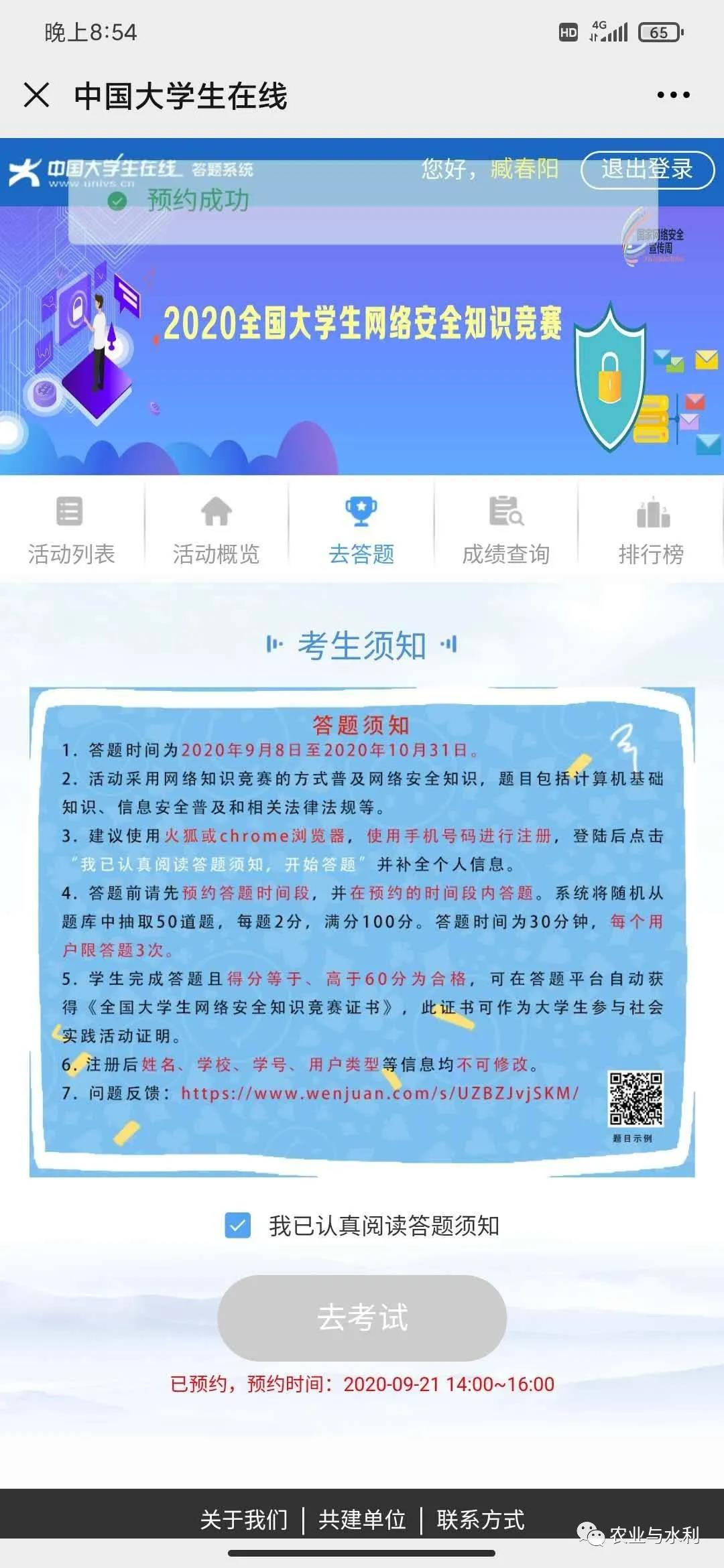
Task: Open the three-dot overflow menu
Action: tap(673, 95)
